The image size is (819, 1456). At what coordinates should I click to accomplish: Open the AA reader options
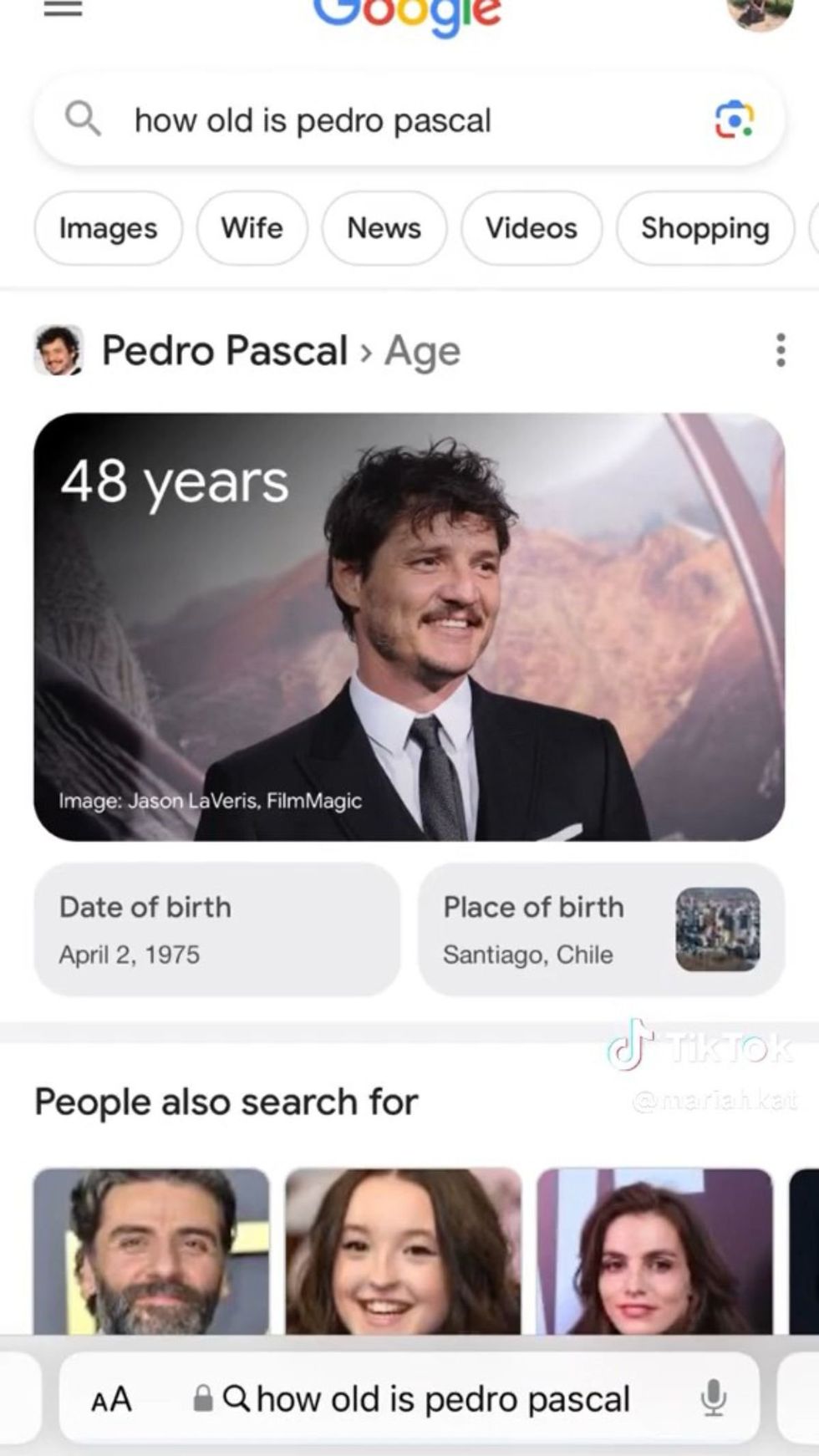tap(111, 1399)
